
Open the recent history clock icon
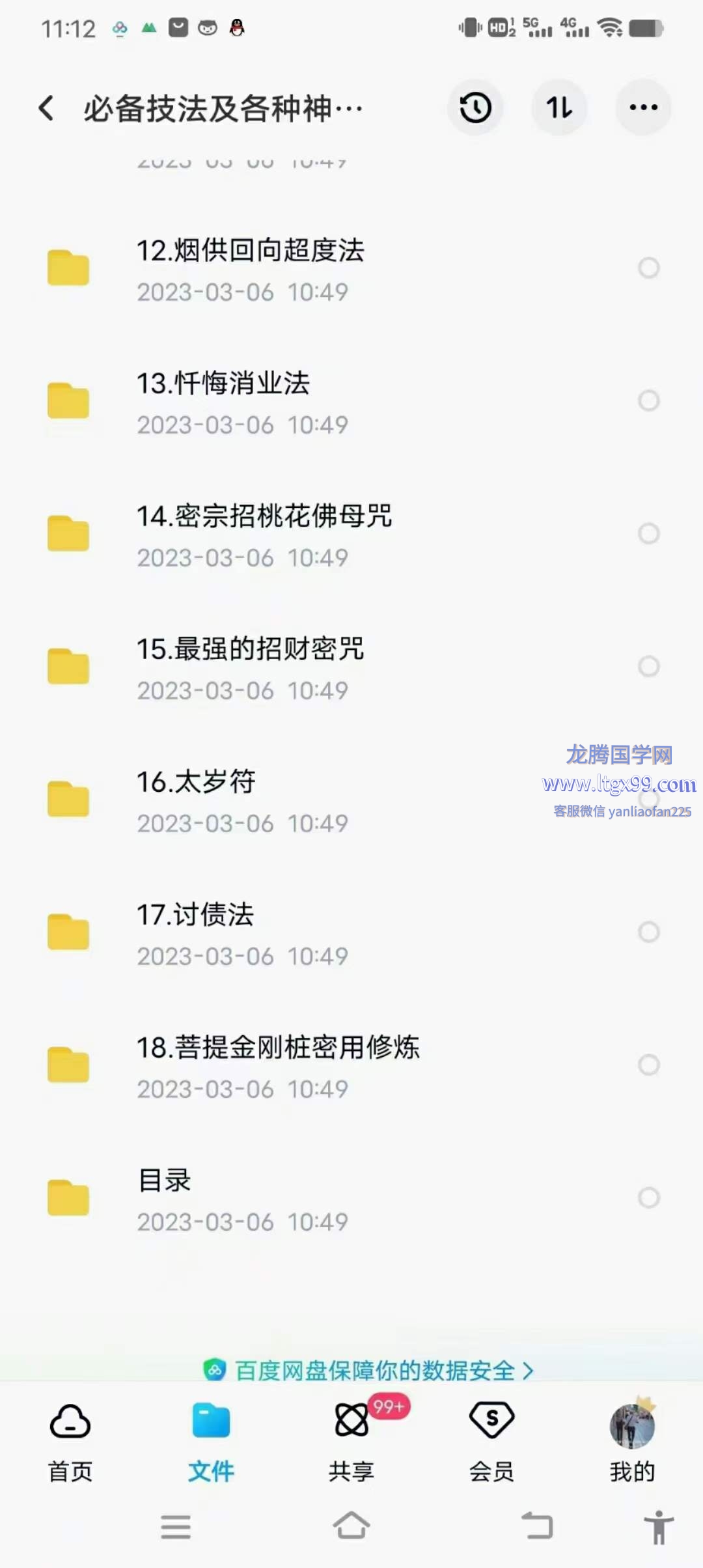pos(475,108)
